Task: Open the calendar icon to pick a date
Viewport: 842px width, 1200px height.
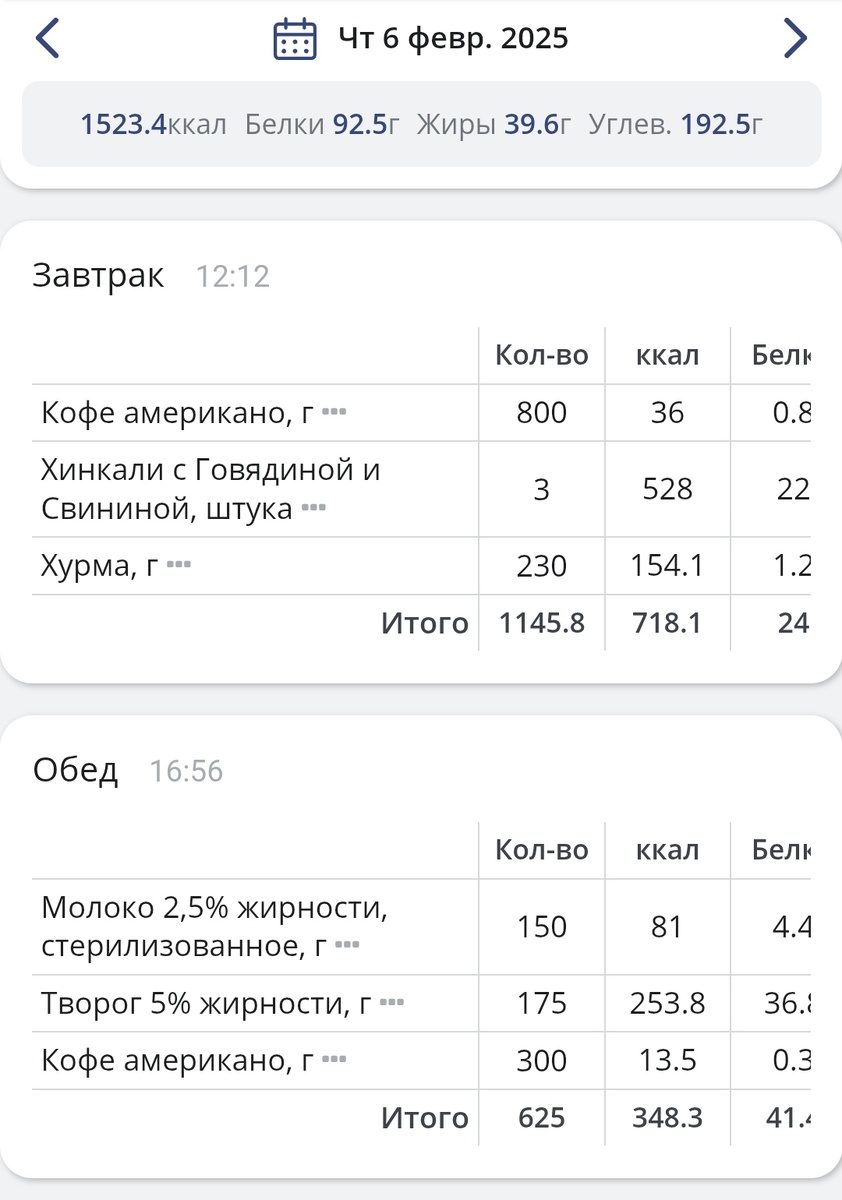Action: (294, 37)
